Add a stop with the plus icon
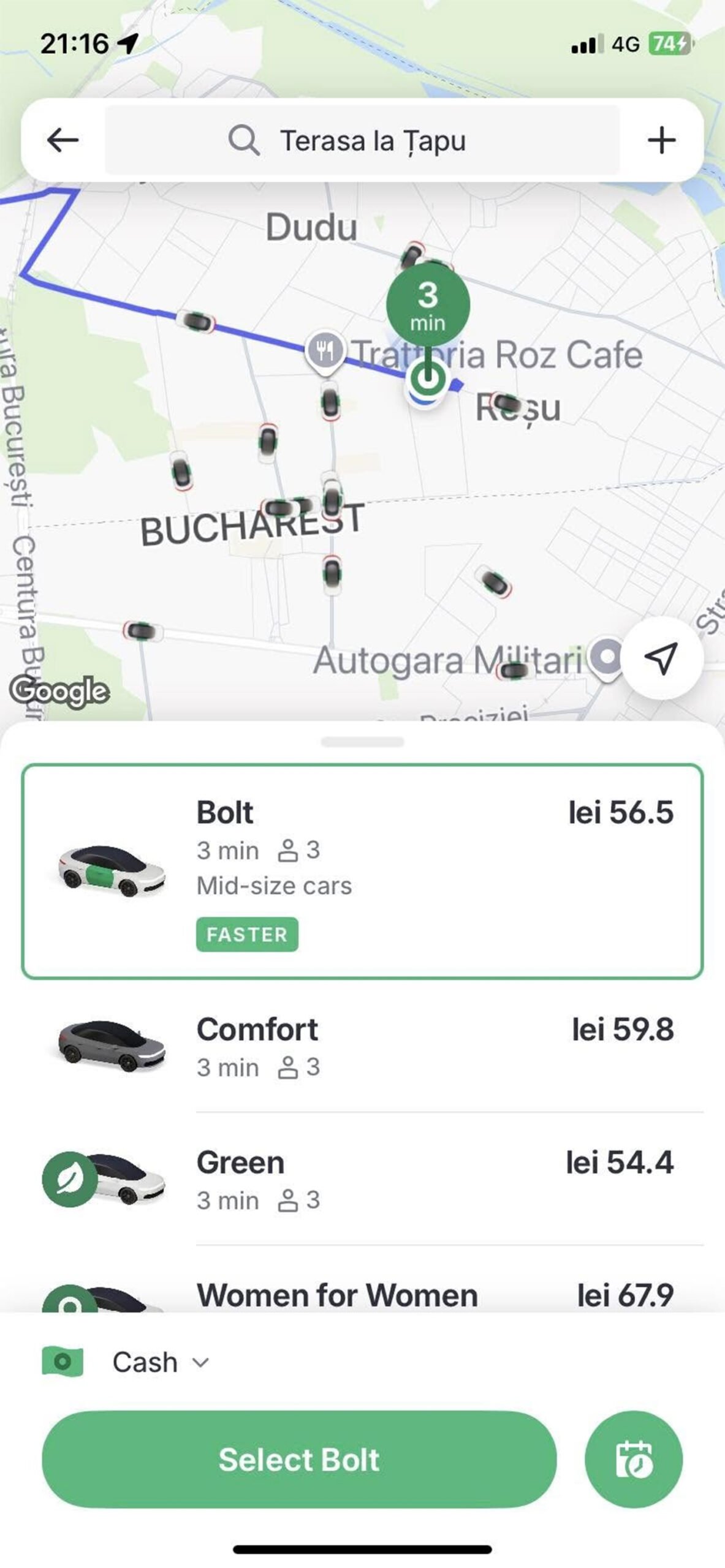This screenshot has height=1568, width=725. pos(661,140)
